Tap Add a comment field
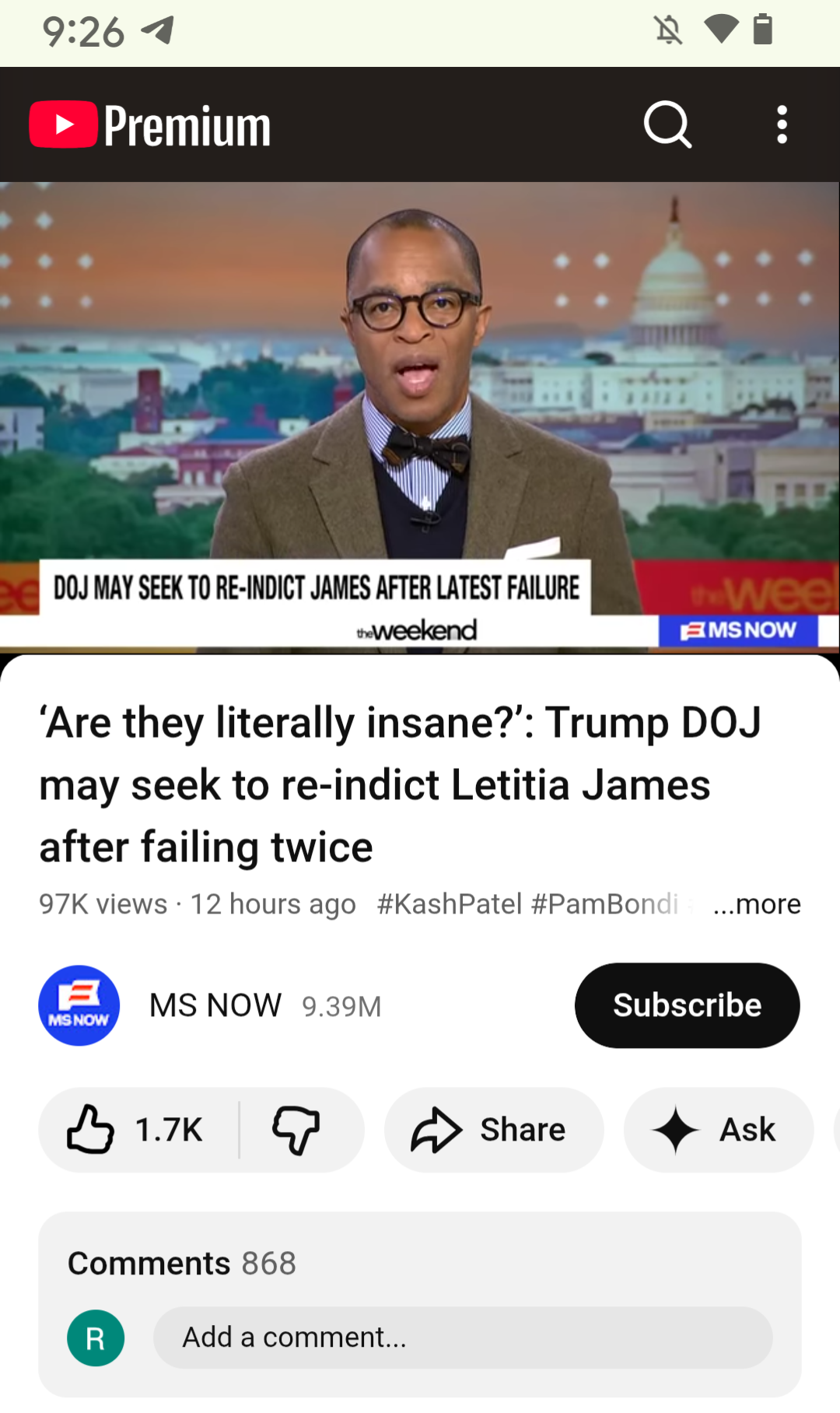Viewport: 840px width, 1413px height. (x=462, y=1338)
